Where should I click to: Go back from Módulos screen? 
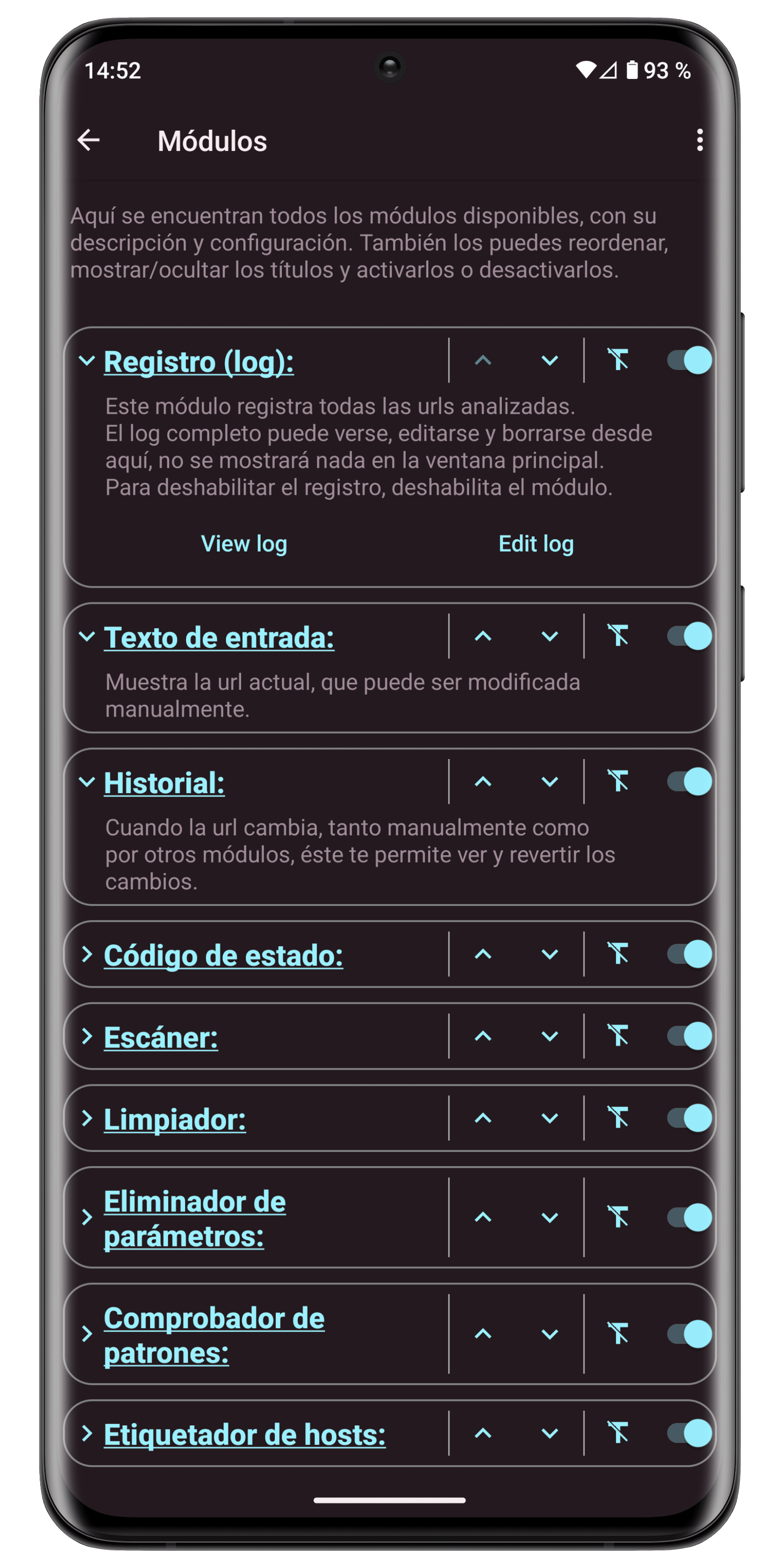click(89, 141)
